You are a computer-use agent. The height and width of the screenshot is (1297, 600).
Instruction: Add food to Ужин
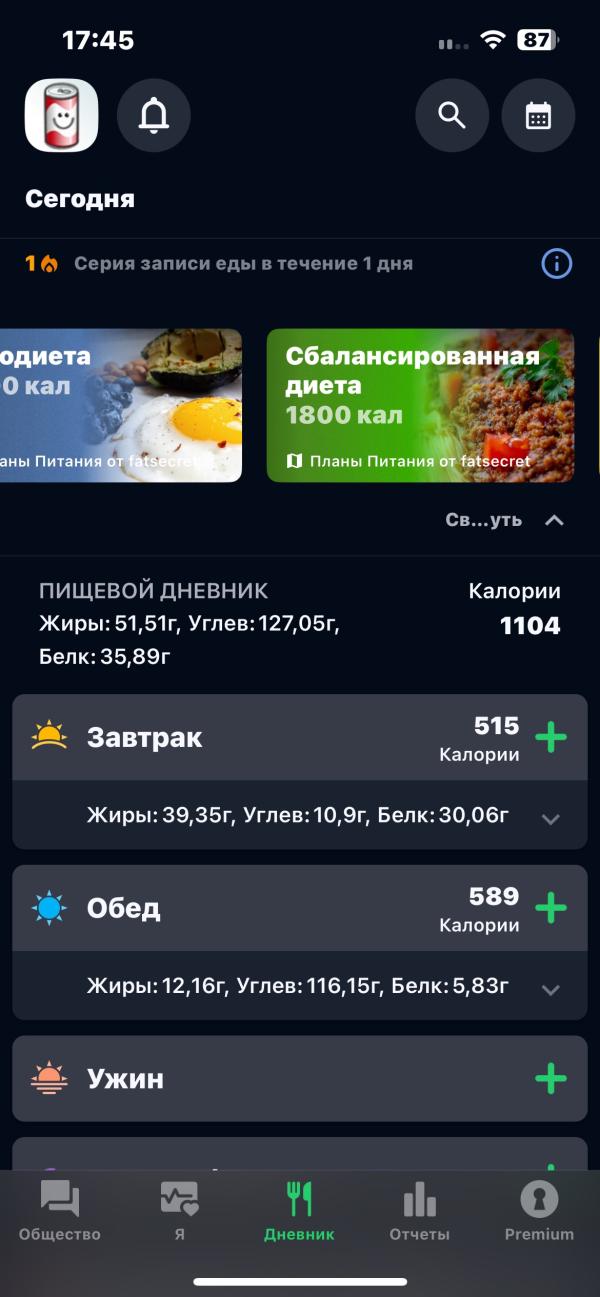click(550, 1079)
